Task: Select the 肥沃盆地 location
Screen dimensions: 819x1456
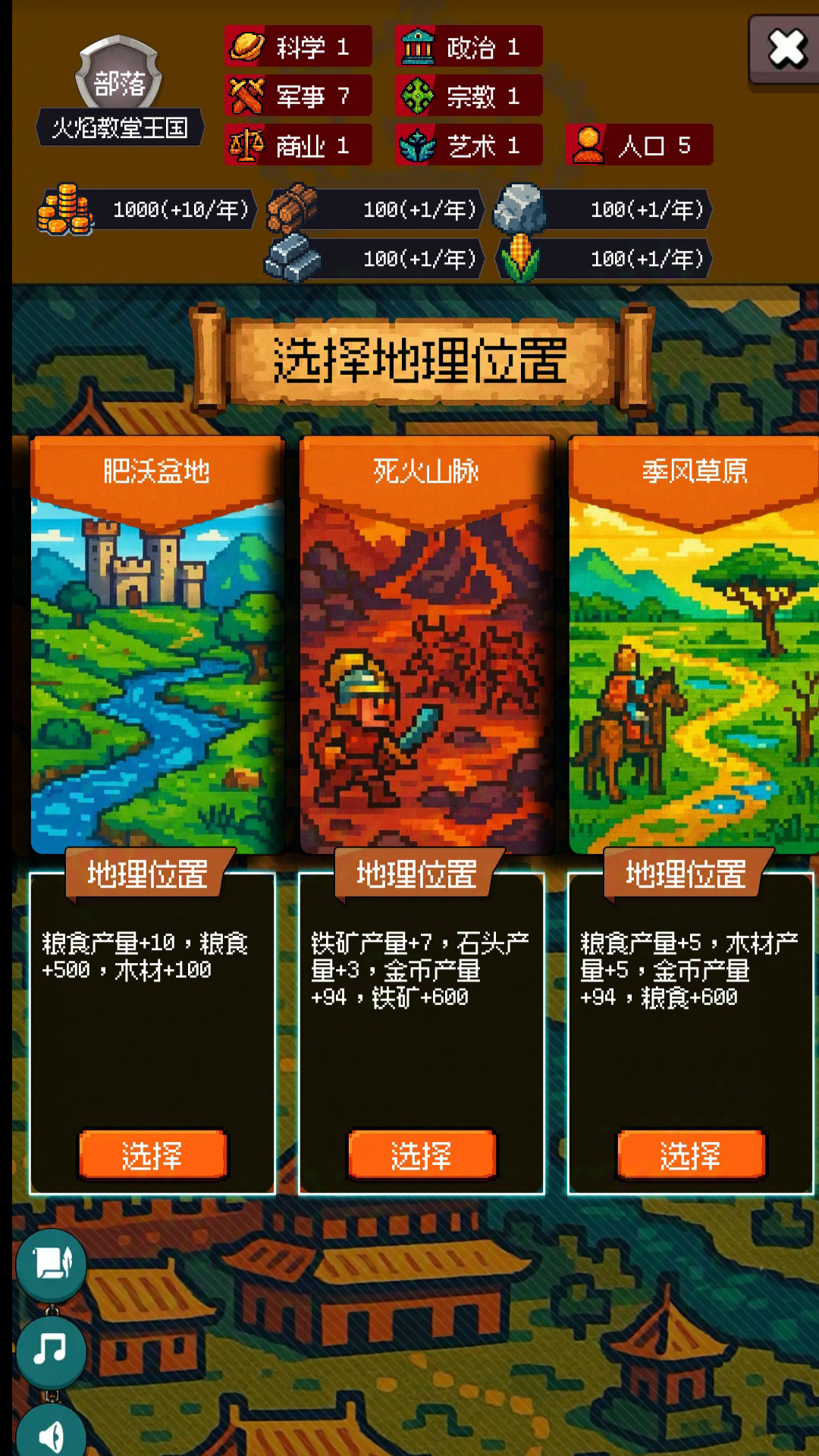Action: [153, 1155]
